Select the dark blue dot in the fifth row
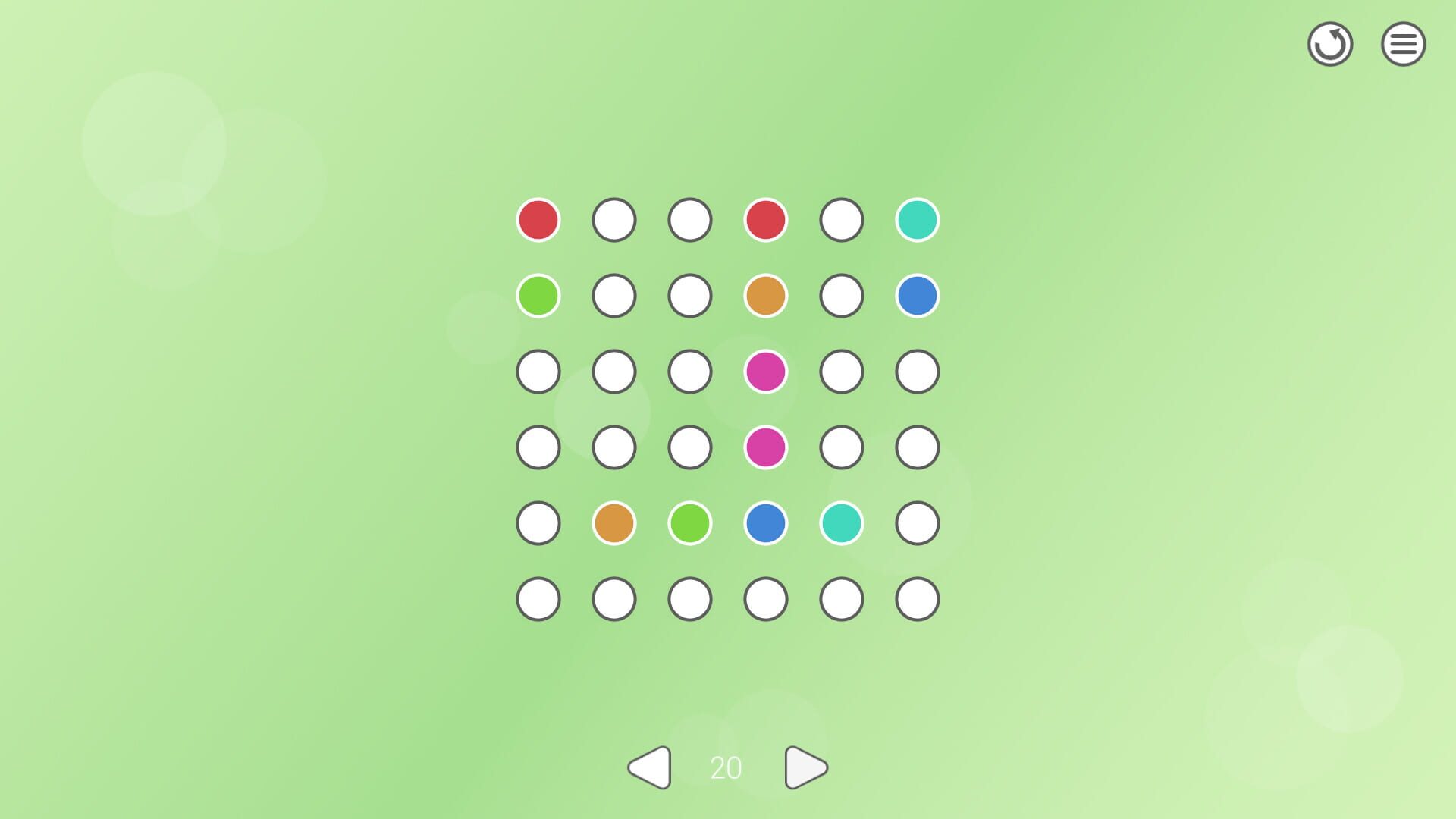Viewport: 1456px width, 819px height. pos(766,523)
